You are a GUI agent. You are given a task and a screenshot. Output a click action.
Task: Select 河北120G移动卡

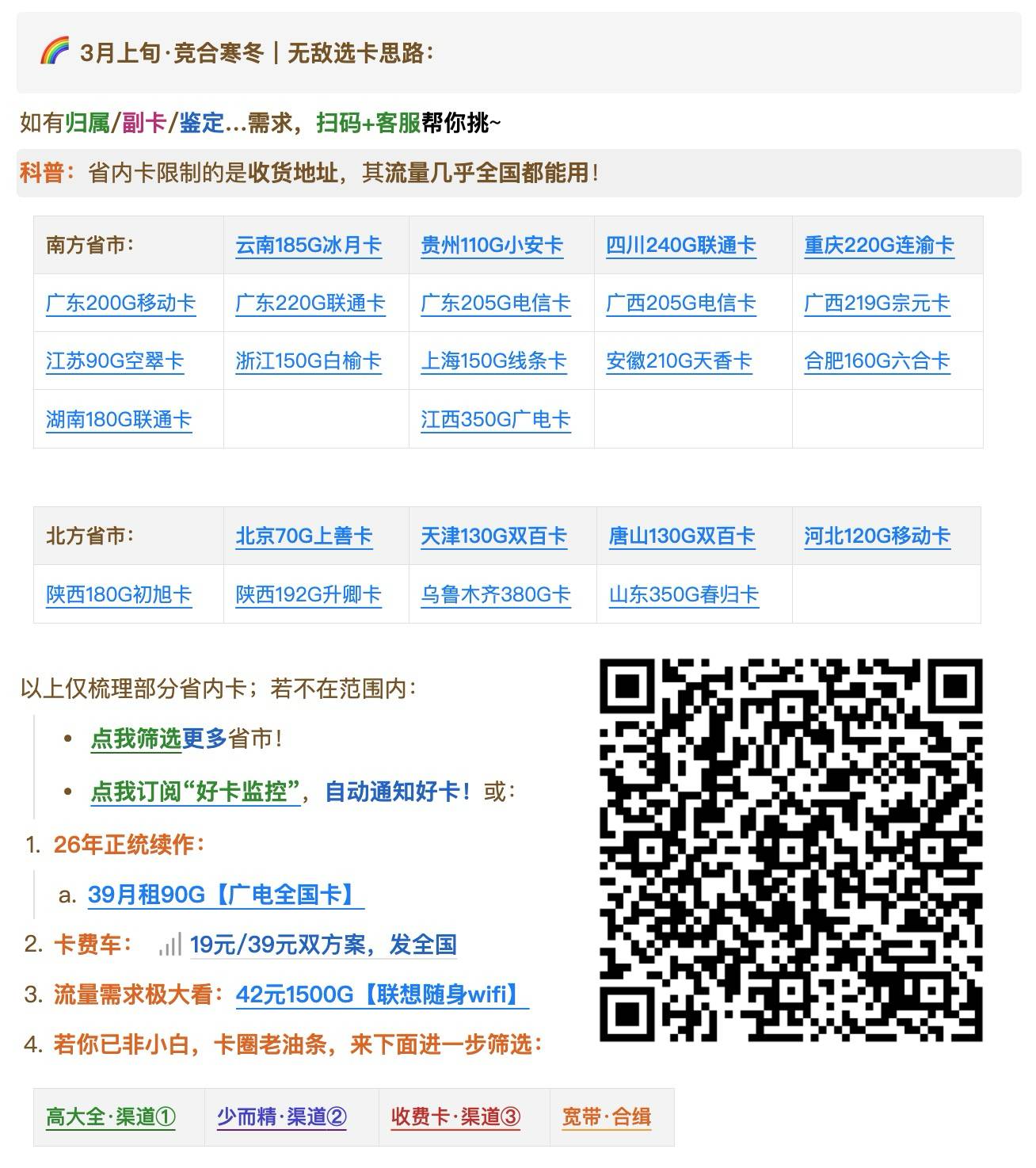point(876,536)
